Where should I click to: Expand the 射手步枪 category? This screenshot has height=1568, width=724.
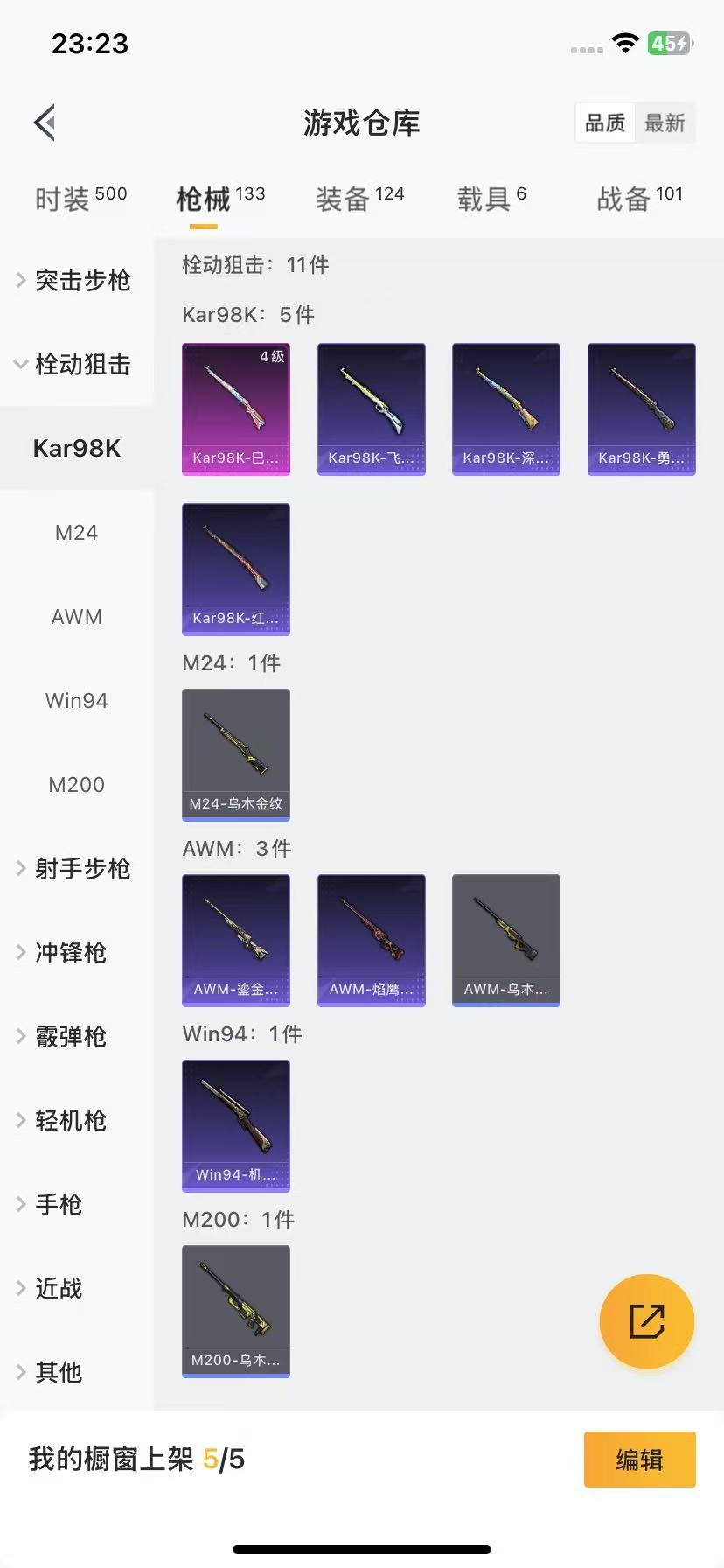coord(76,869)
